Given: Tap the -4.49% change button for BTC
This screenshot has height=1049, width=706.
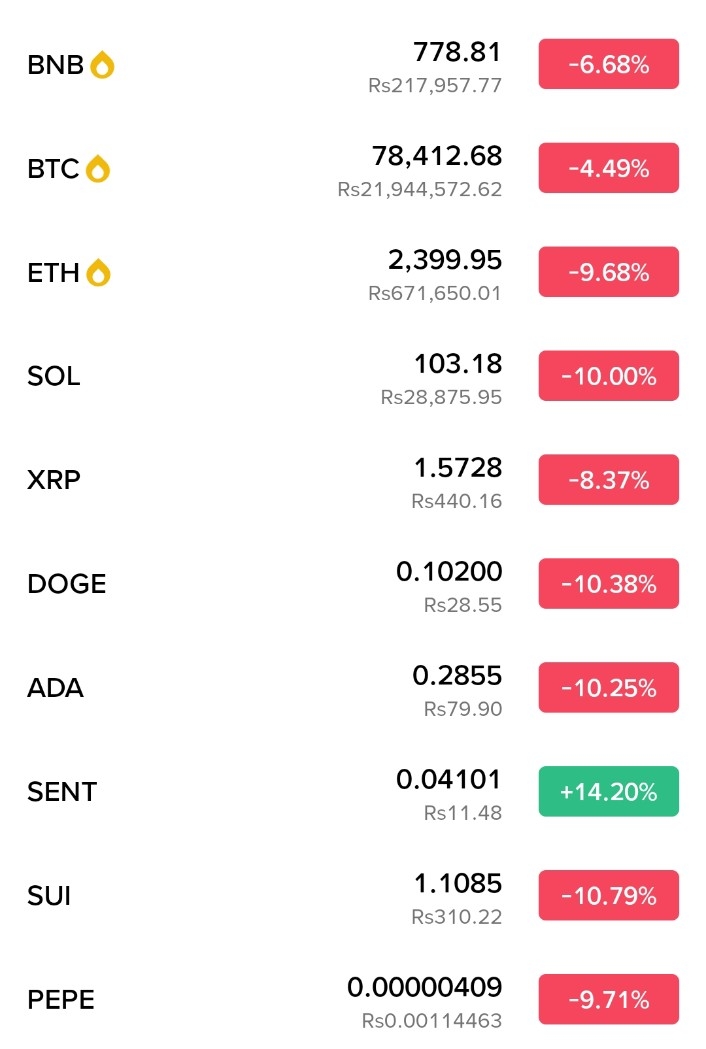Looking at the screenshot, I should [x=608, y=169].
